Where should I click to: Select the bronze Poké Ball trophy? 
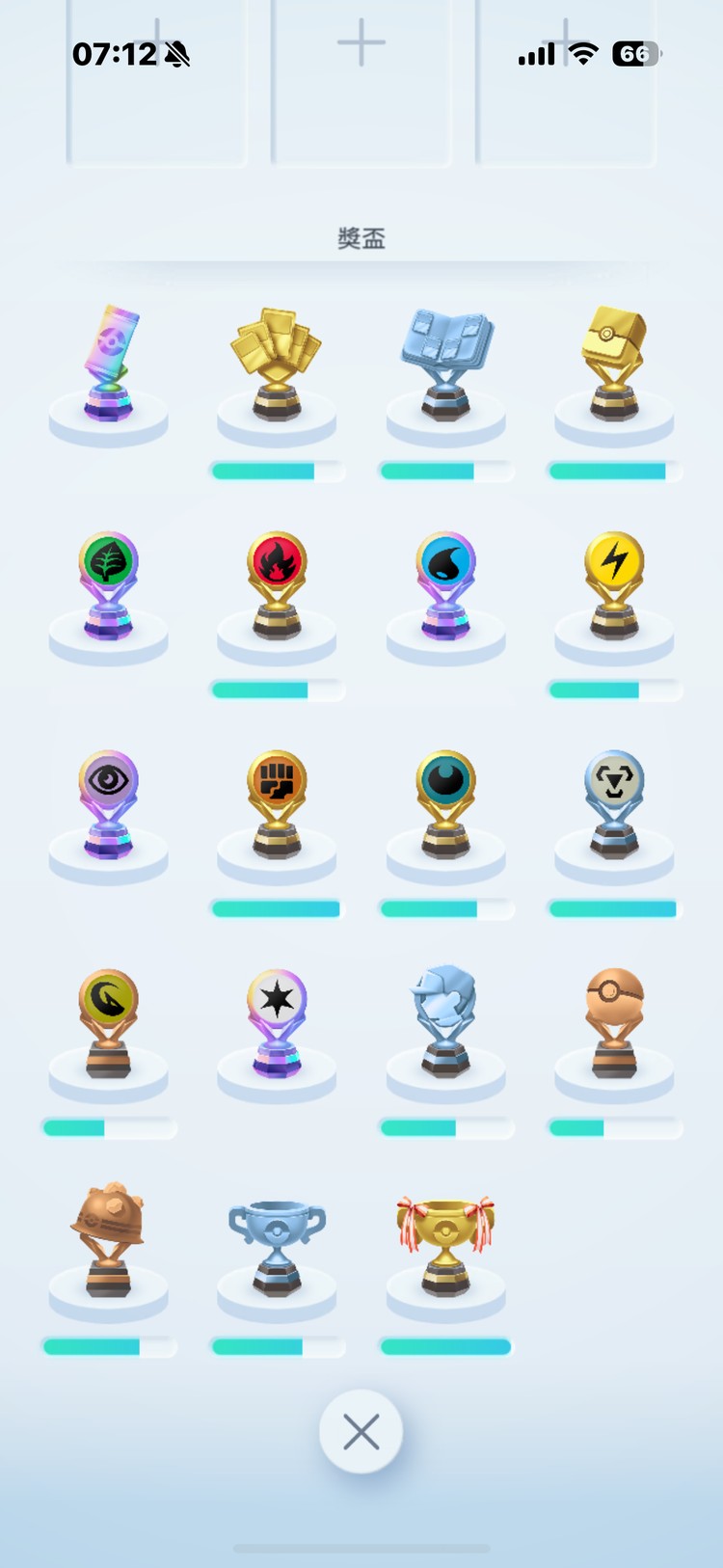614,1021
